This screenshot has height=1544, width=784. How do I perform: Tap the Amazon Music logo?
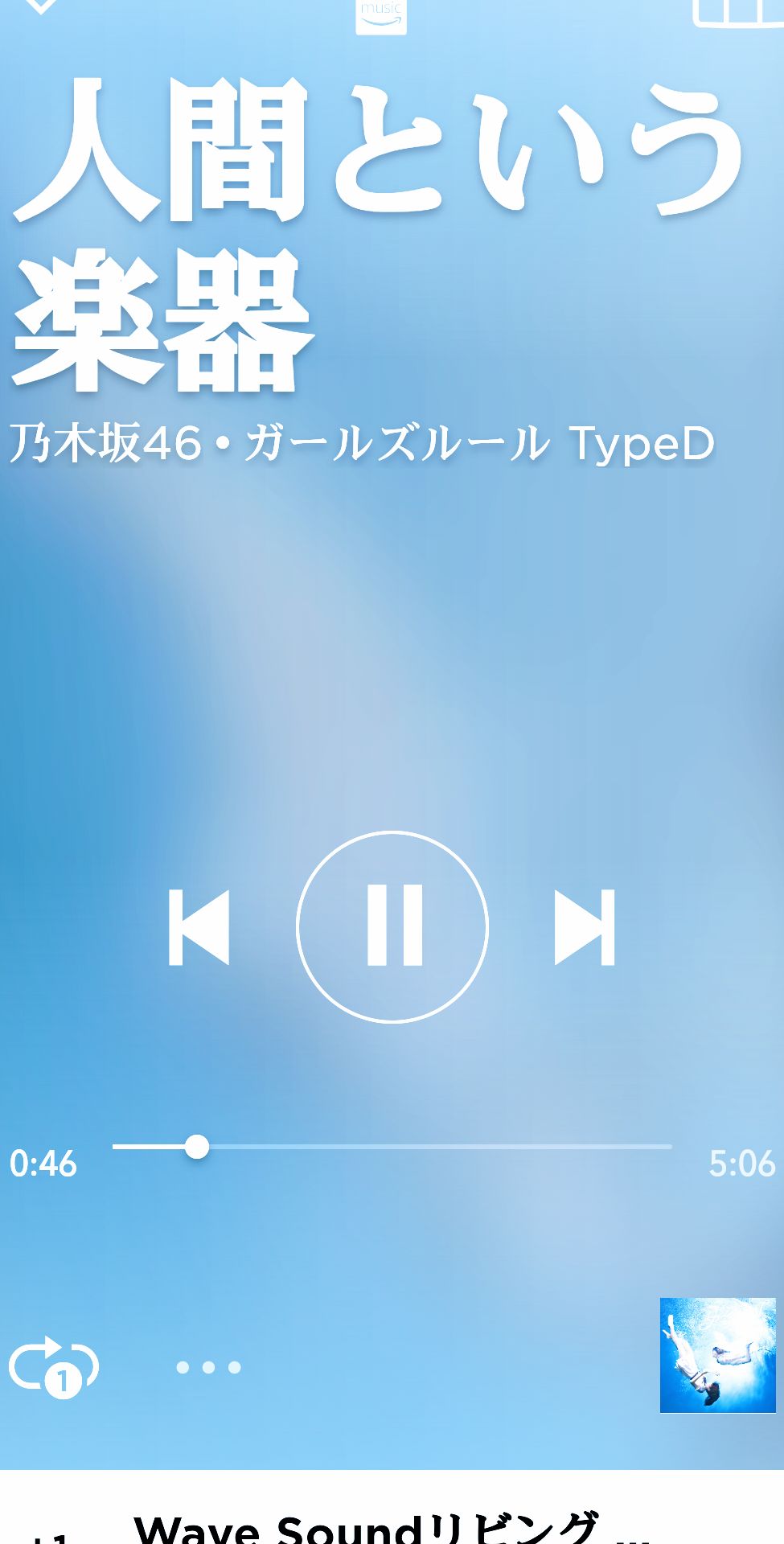click(x=384, y=12)
